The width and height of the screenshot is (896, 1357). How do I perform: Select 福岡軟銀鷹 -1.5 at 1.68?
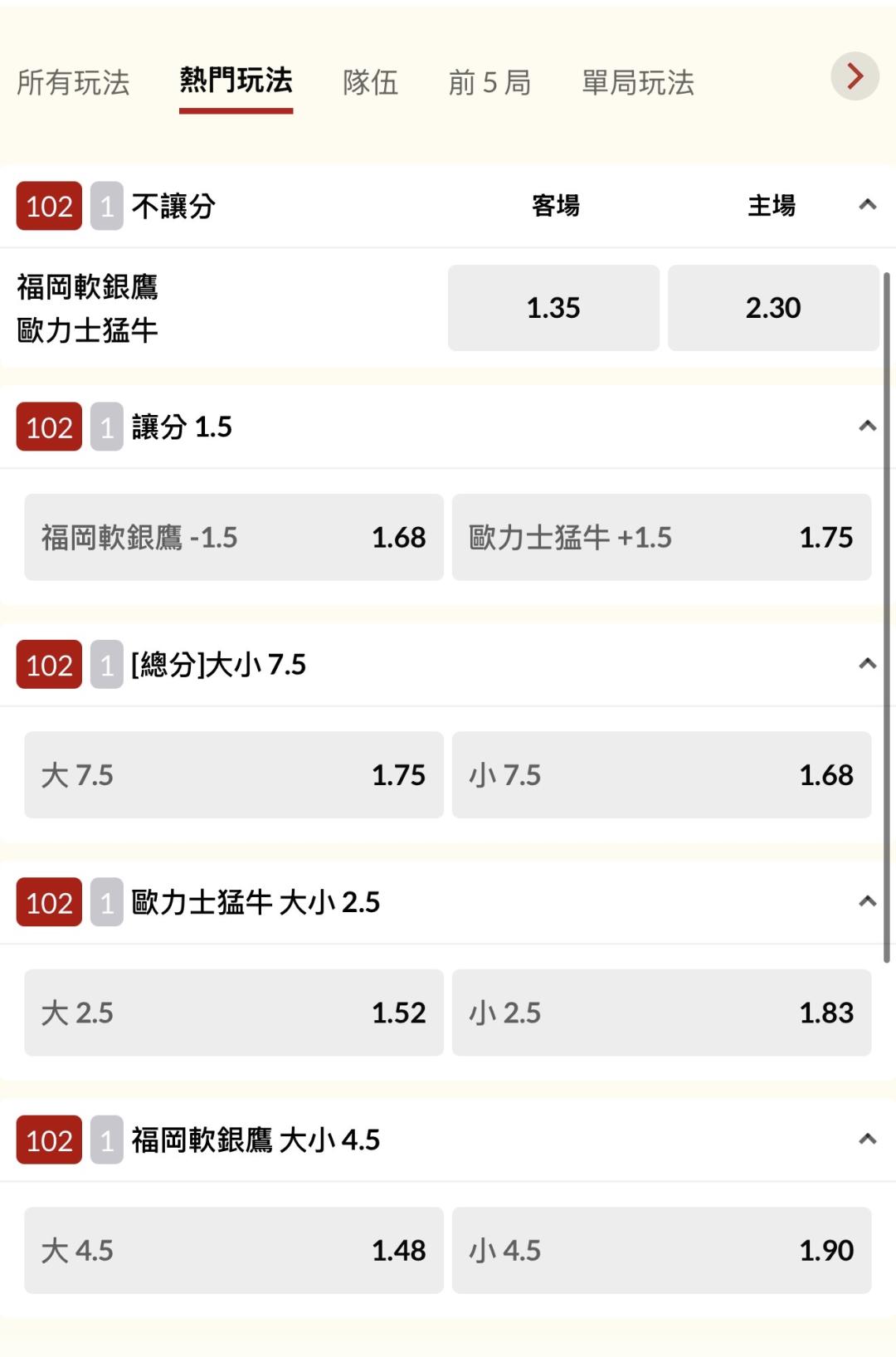(234, 537)
